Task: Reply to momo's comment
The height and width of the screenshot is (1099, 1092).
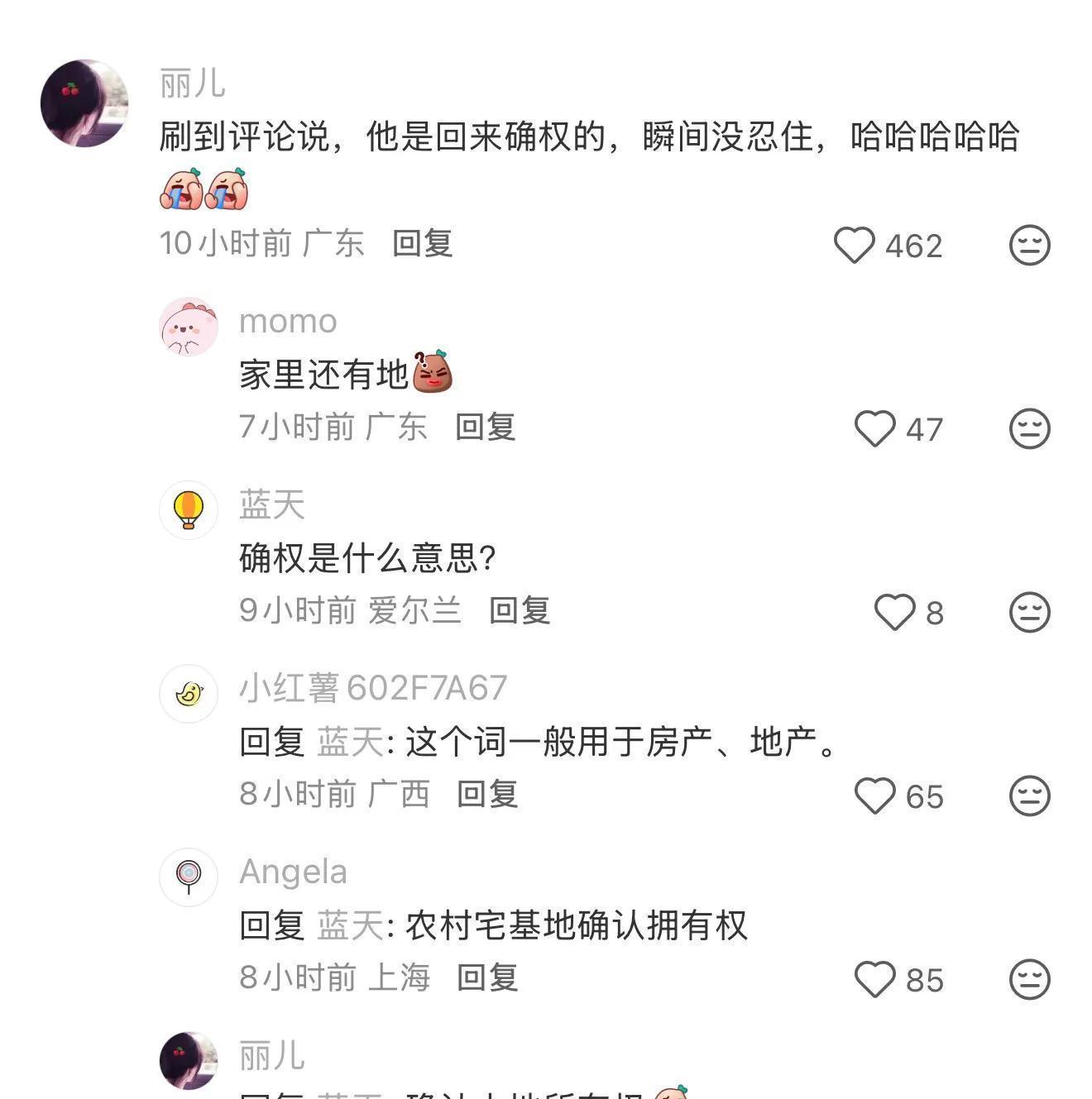Action: coord(485,428)
